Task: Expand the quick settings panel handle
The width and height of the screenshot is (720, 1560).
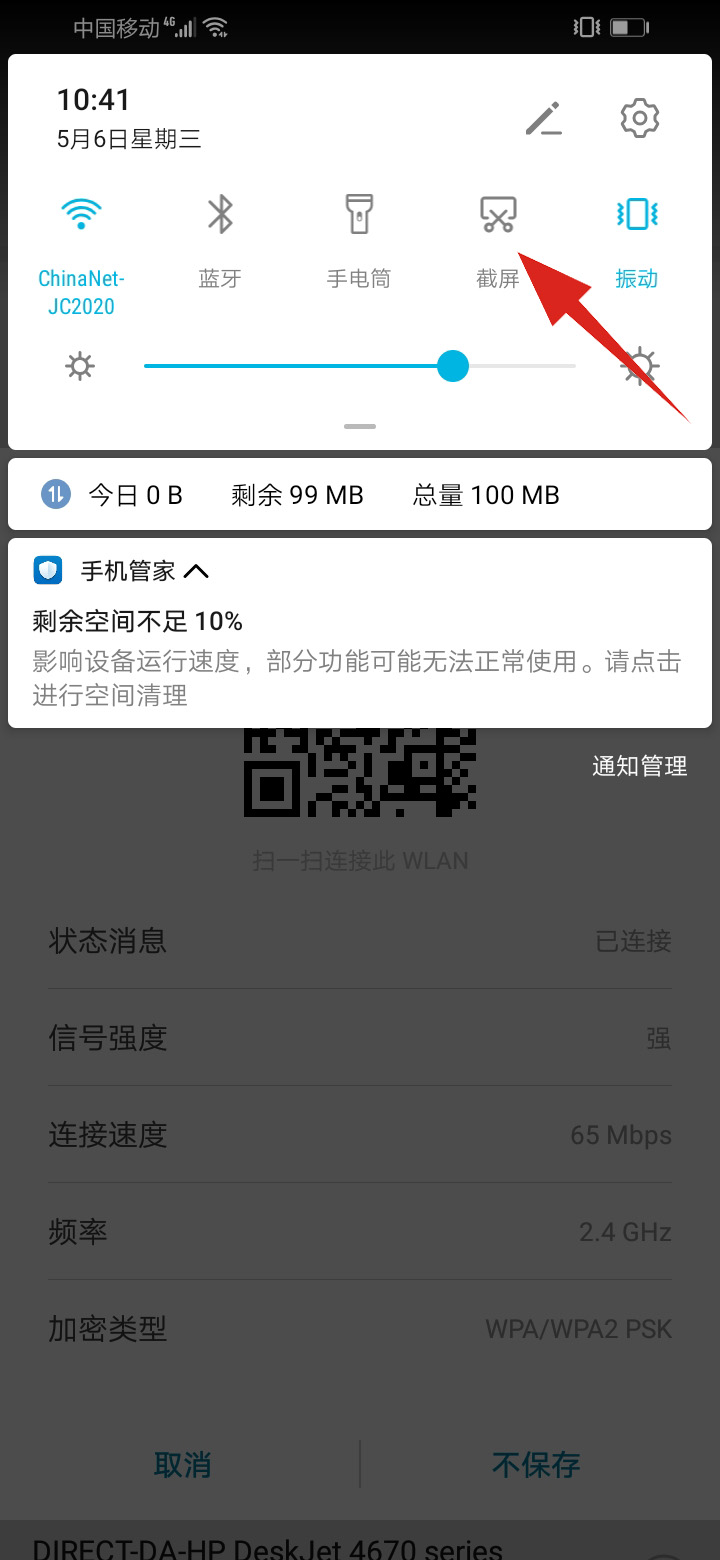Action: [x=360, y=426]
